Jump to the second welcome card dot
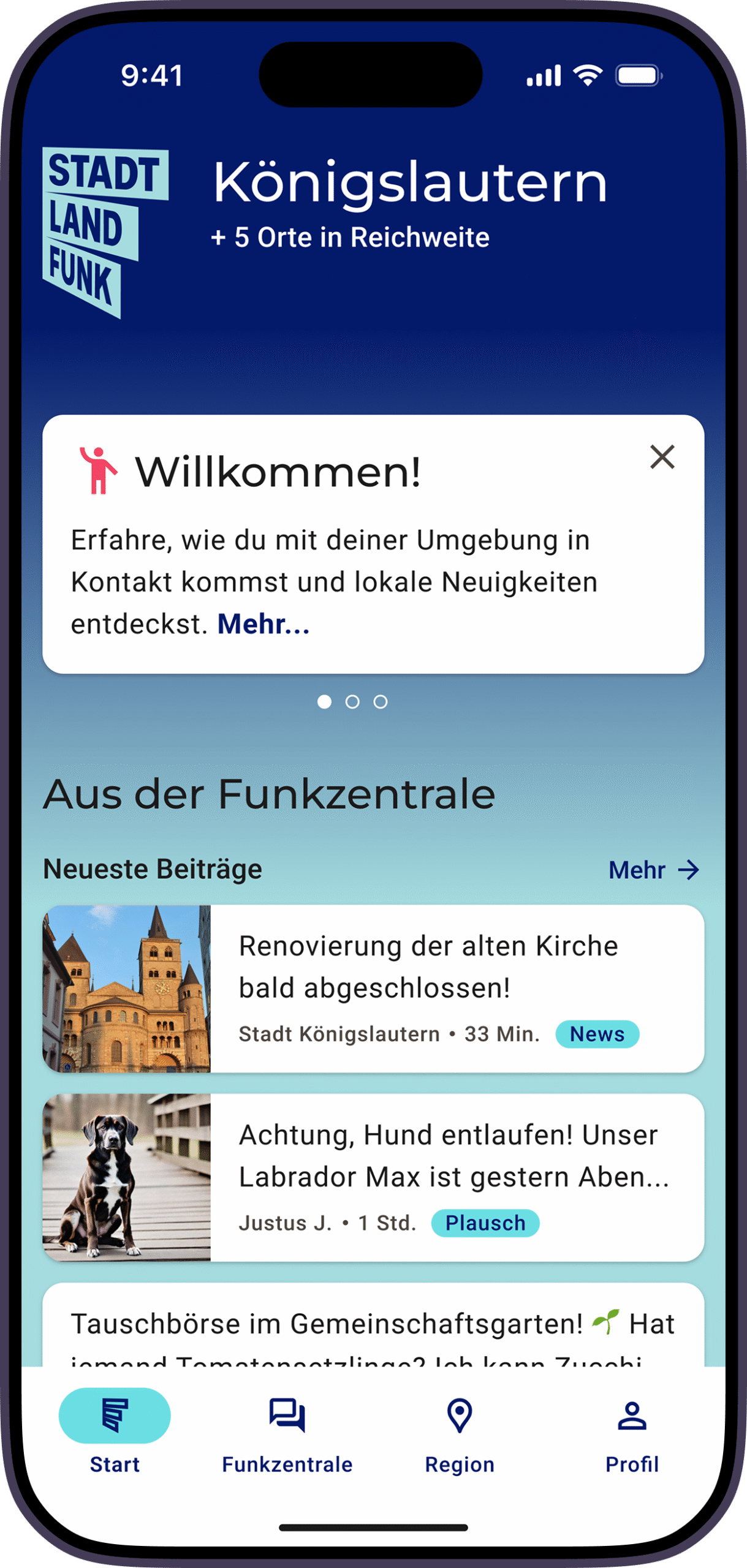 (x=352, y=702)
